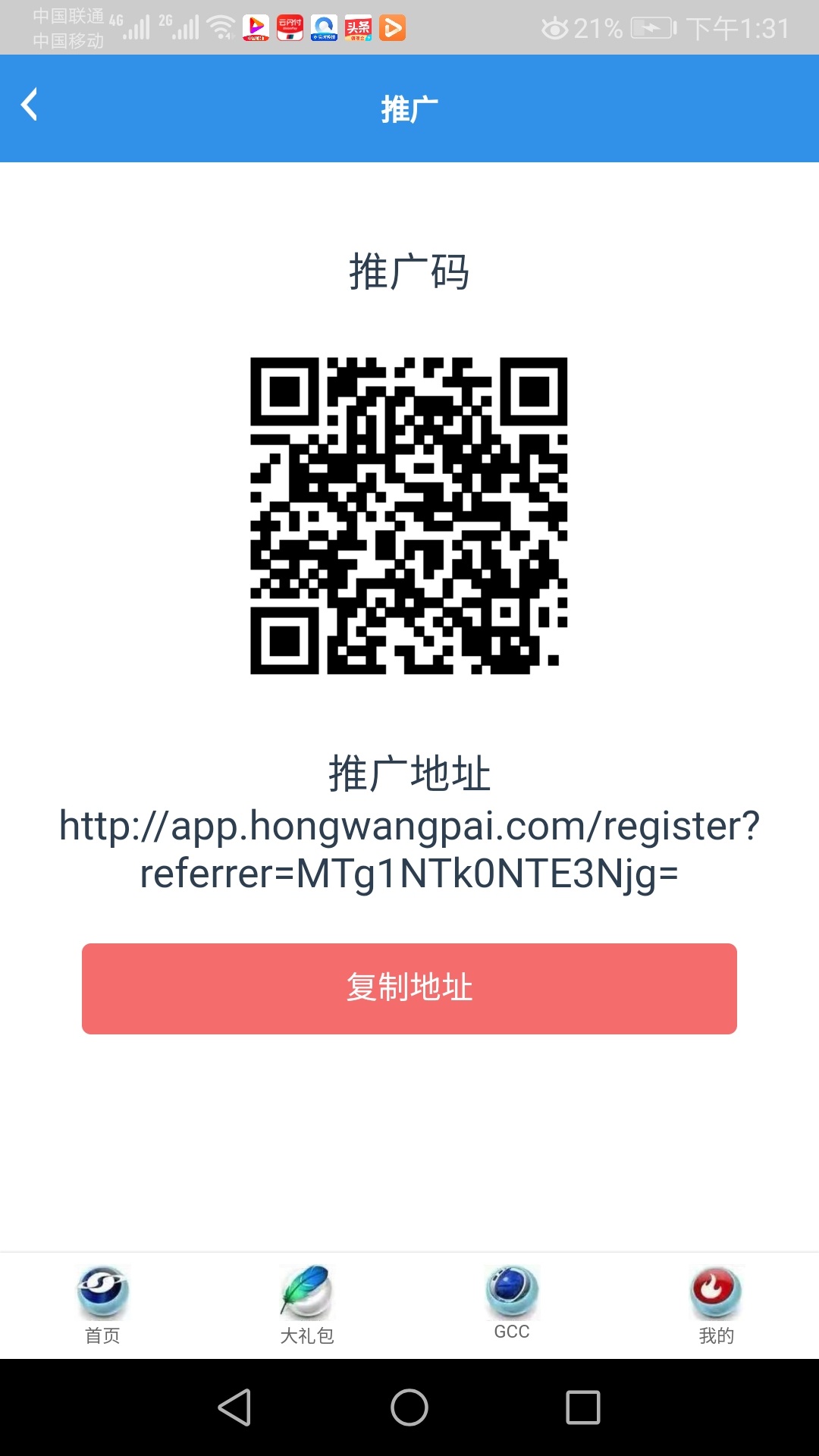819x1456 pixels.
Task: Open the 大礼包 tab
Action: [x=307, y=1304]
